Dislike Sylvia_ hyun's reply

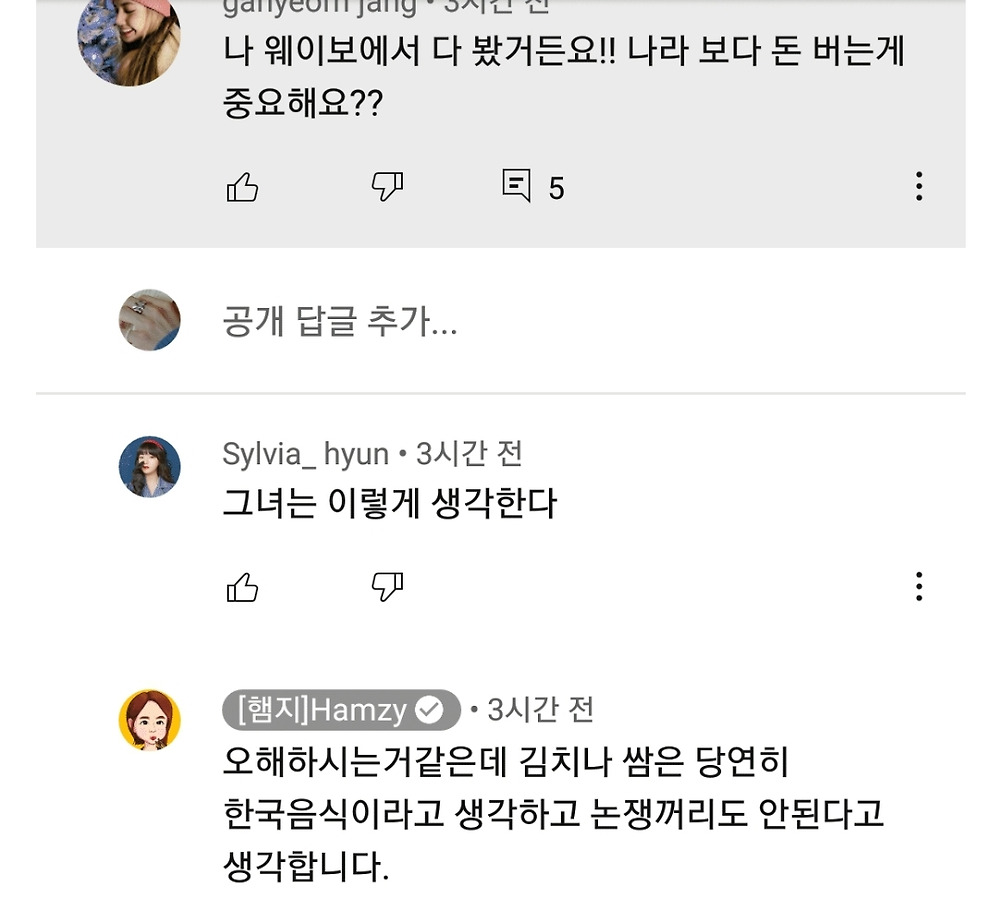tap(387, 588)
